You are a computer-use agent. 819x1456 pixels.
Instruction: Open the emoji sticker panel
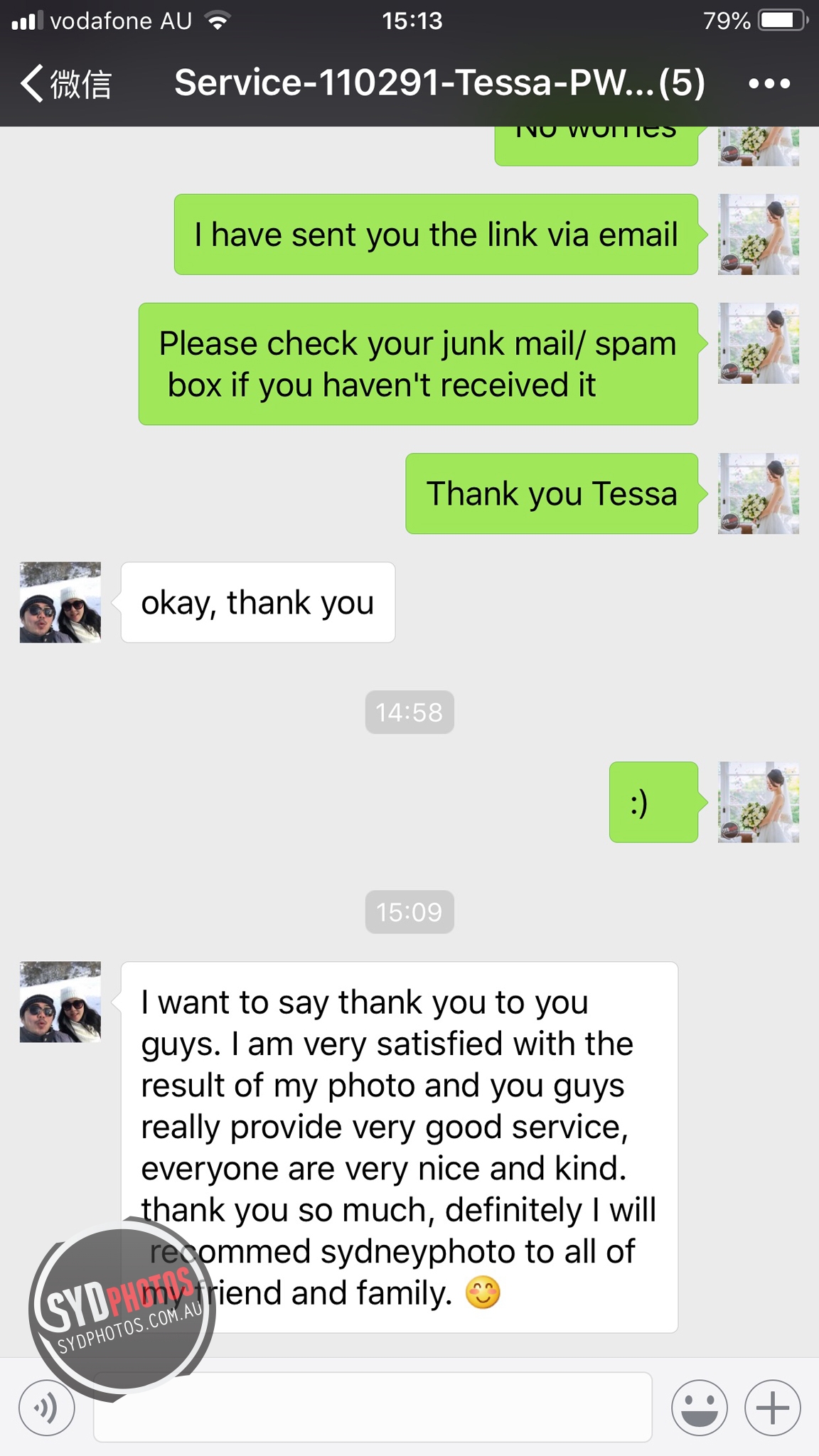point(700,1407)
